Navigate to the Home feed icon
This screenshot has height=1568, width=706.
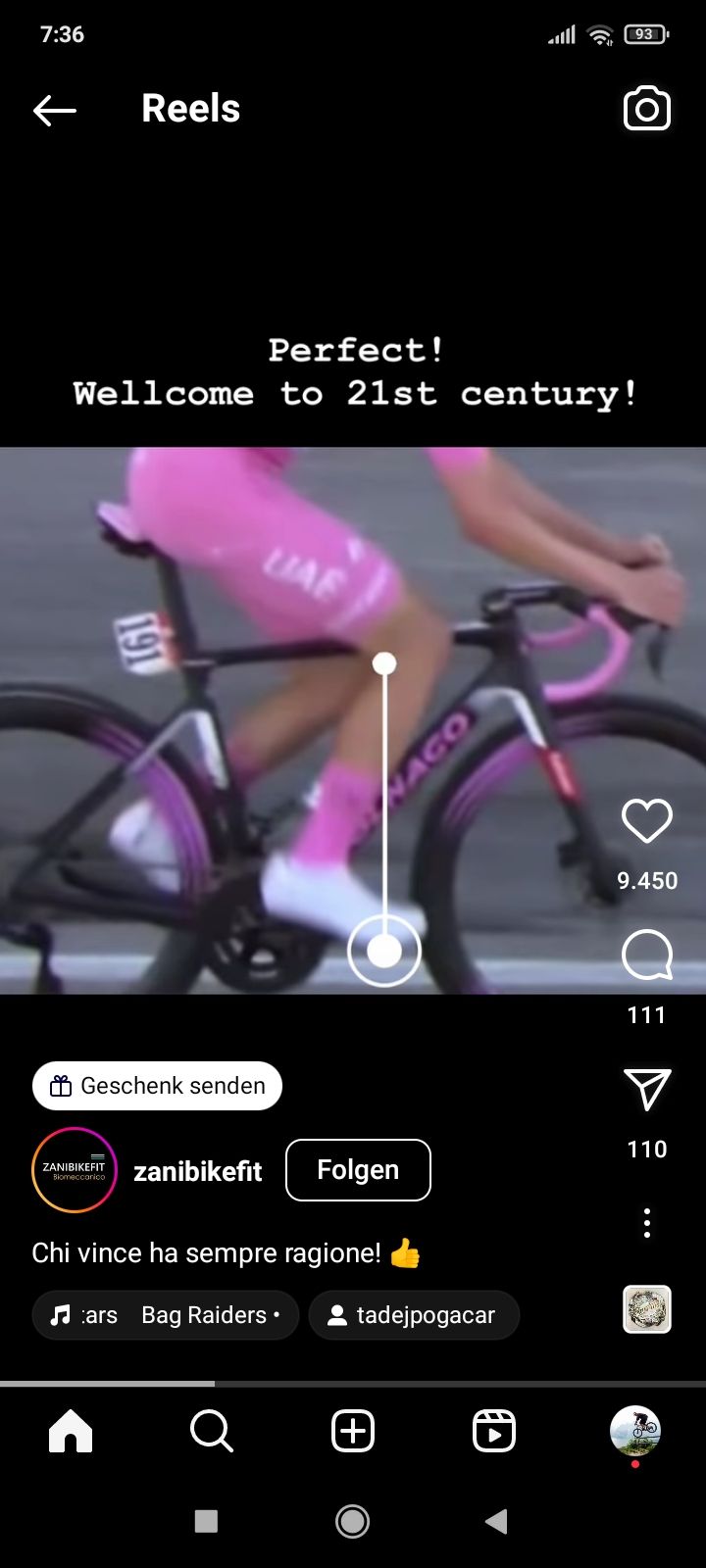click(70, 1431)
